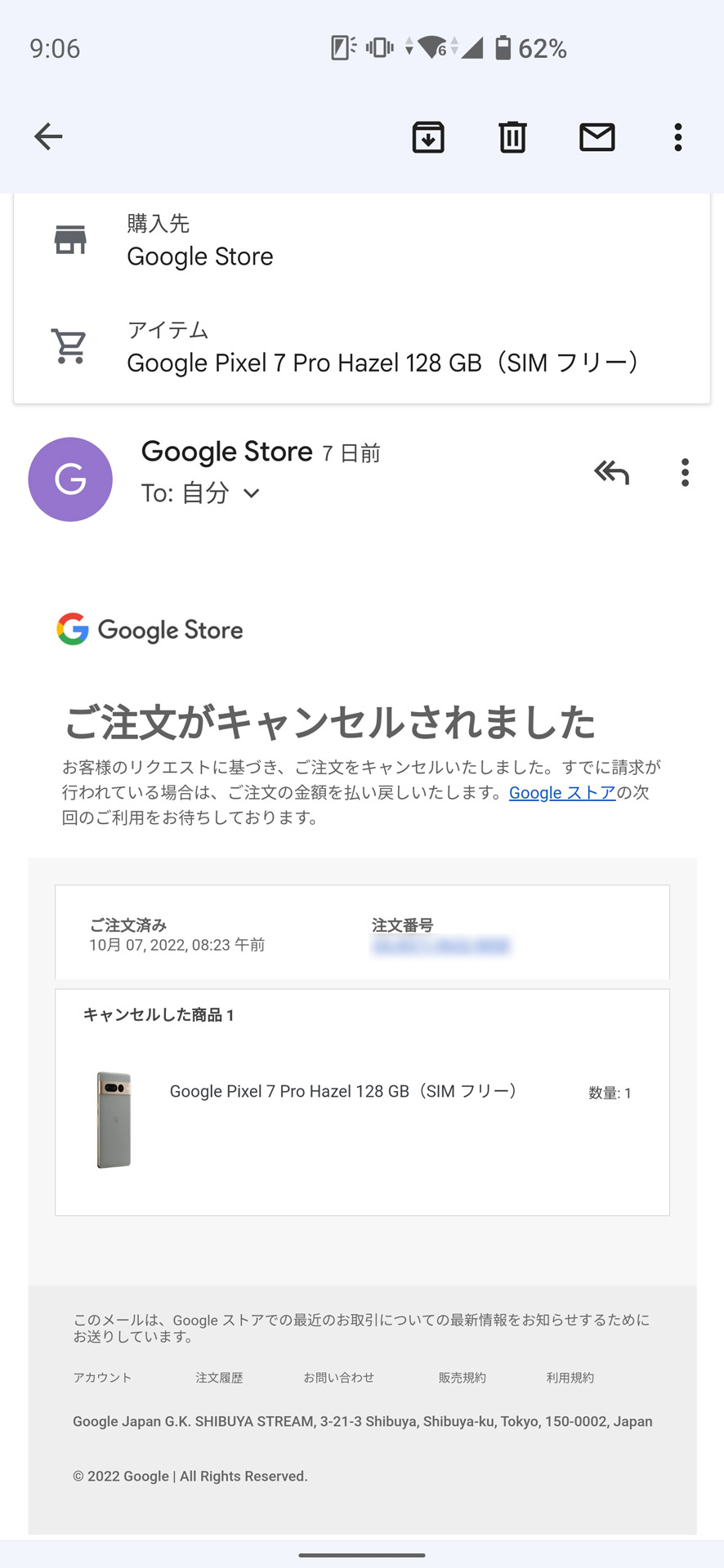The width and height of the screenshot is (724, 1568).
Task: Tap the shopping cart icon next to アイテム
Action: [69, 345]
